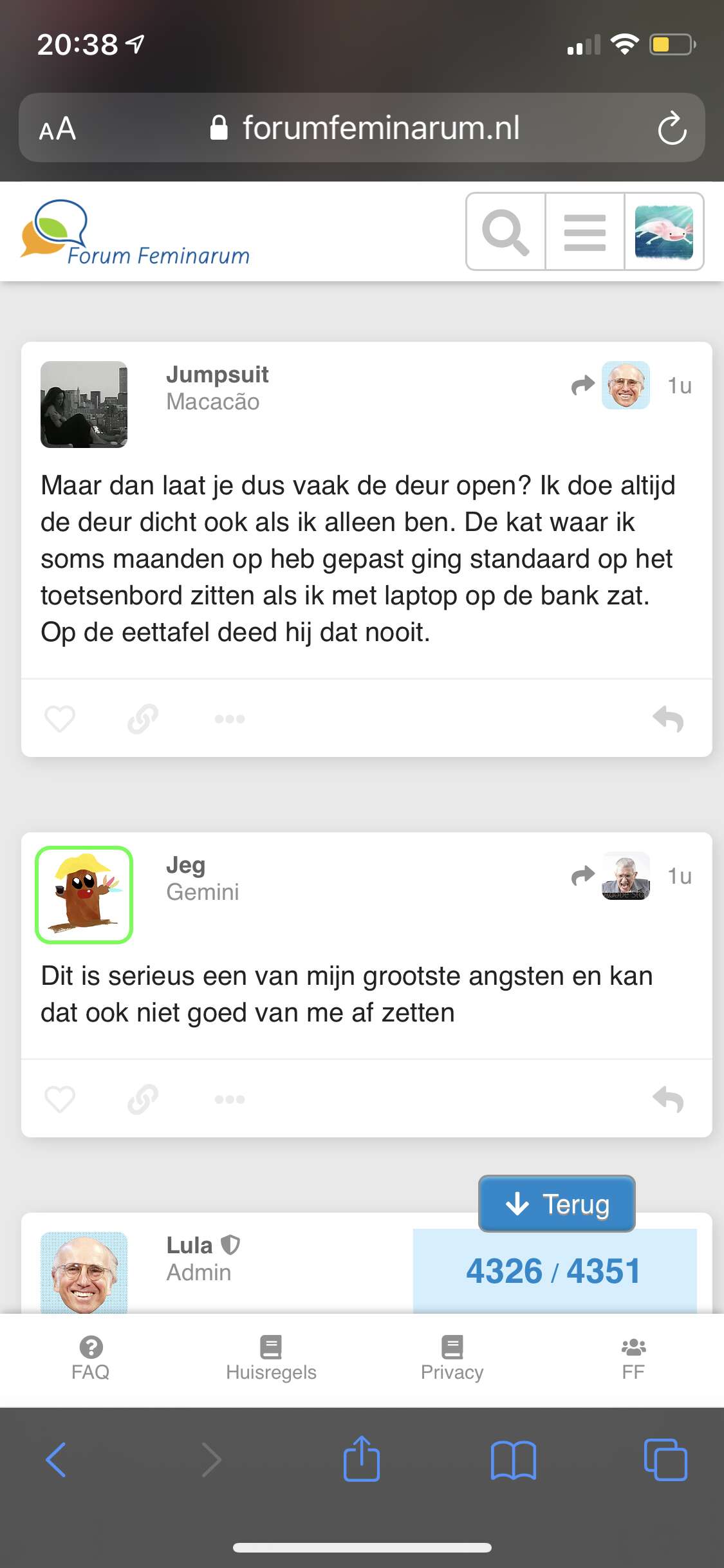Copy link to Jumpsuit's post
The width and height of the screenshot is (724, 1568).
[x=143, y=718]
